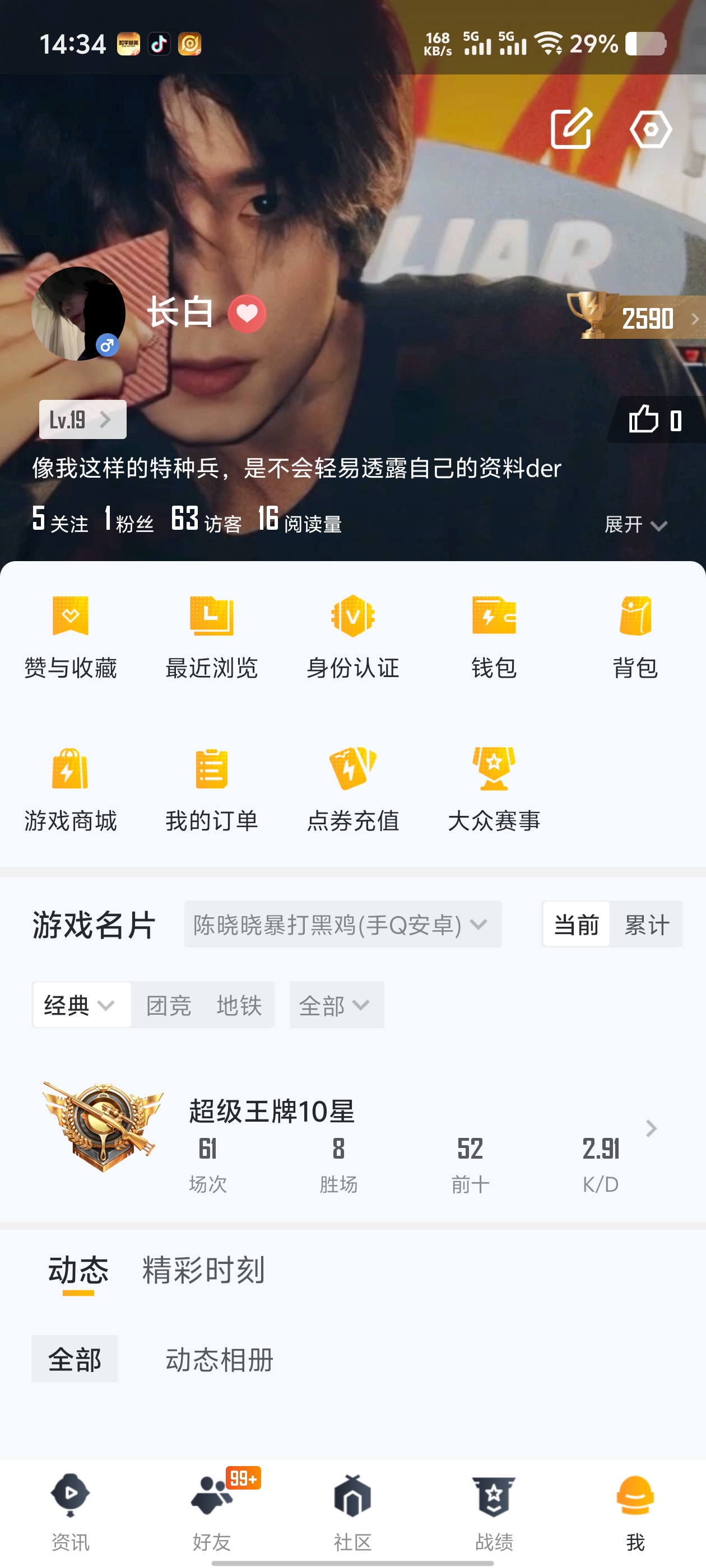Switch to the 精彩时刻 tab
Image resolution: width=706 pixels, height=1568 pixels.
coord(203,1270)
